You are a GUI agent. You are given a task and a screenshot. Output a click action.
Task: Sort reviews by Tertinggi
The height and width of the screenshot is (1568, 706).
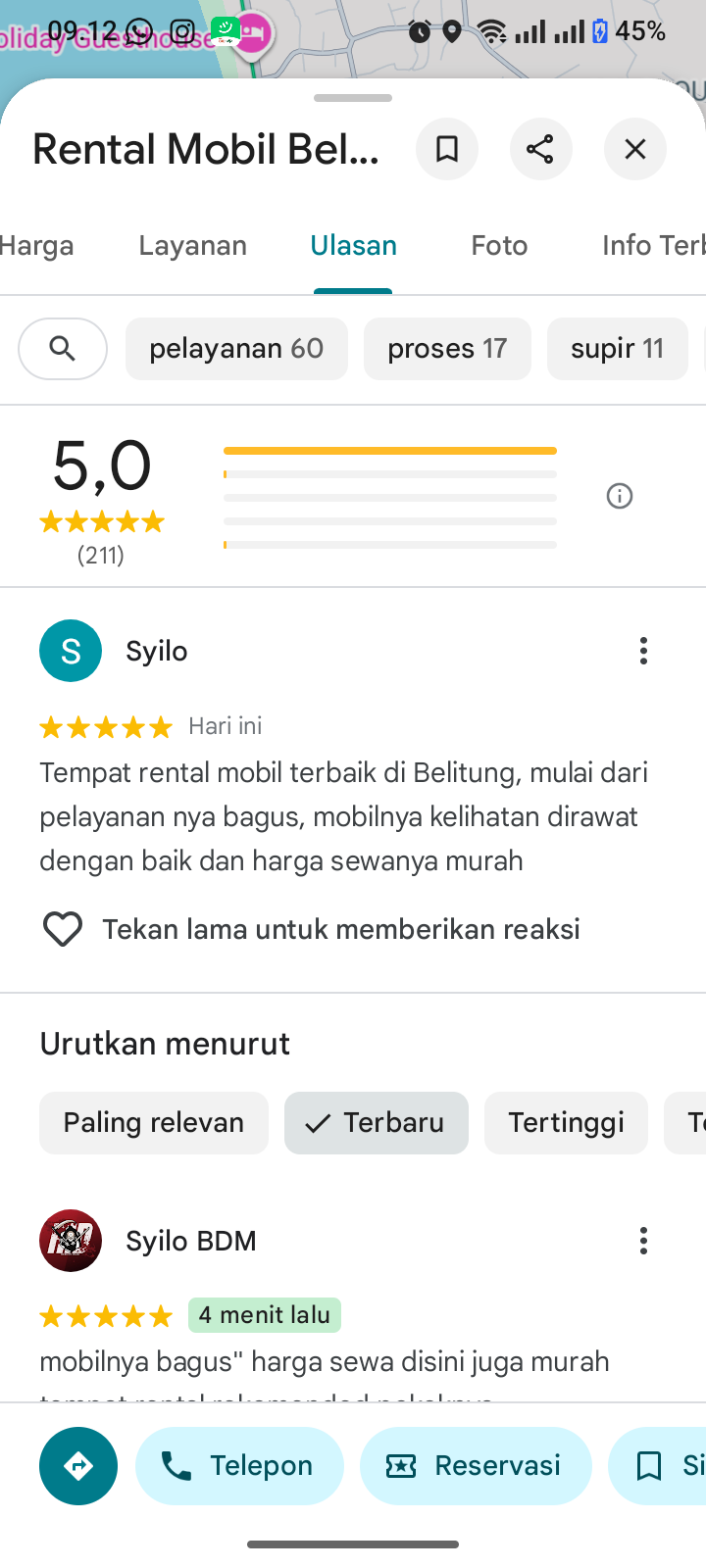566,1123
